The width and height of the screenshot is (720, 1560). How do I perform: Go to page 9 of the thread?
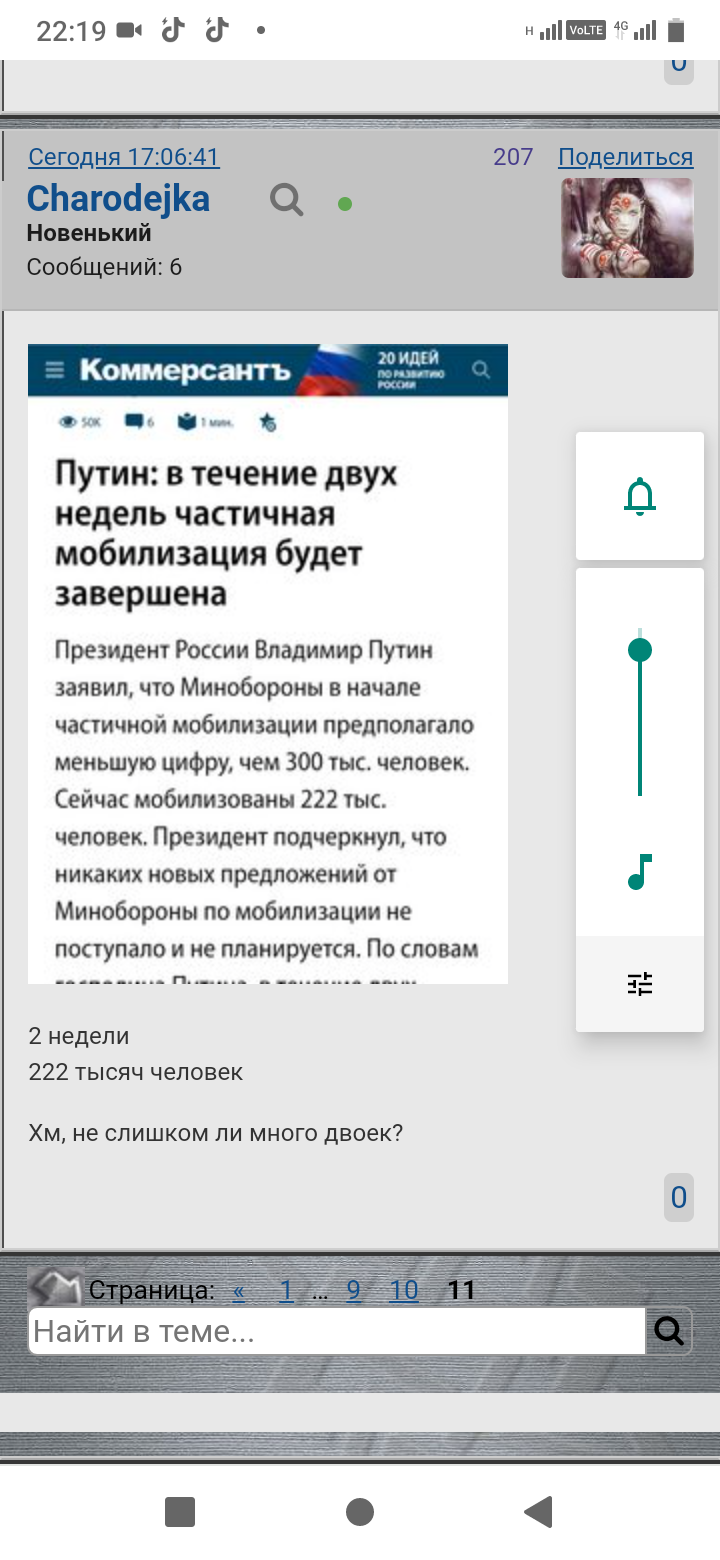354,1291
